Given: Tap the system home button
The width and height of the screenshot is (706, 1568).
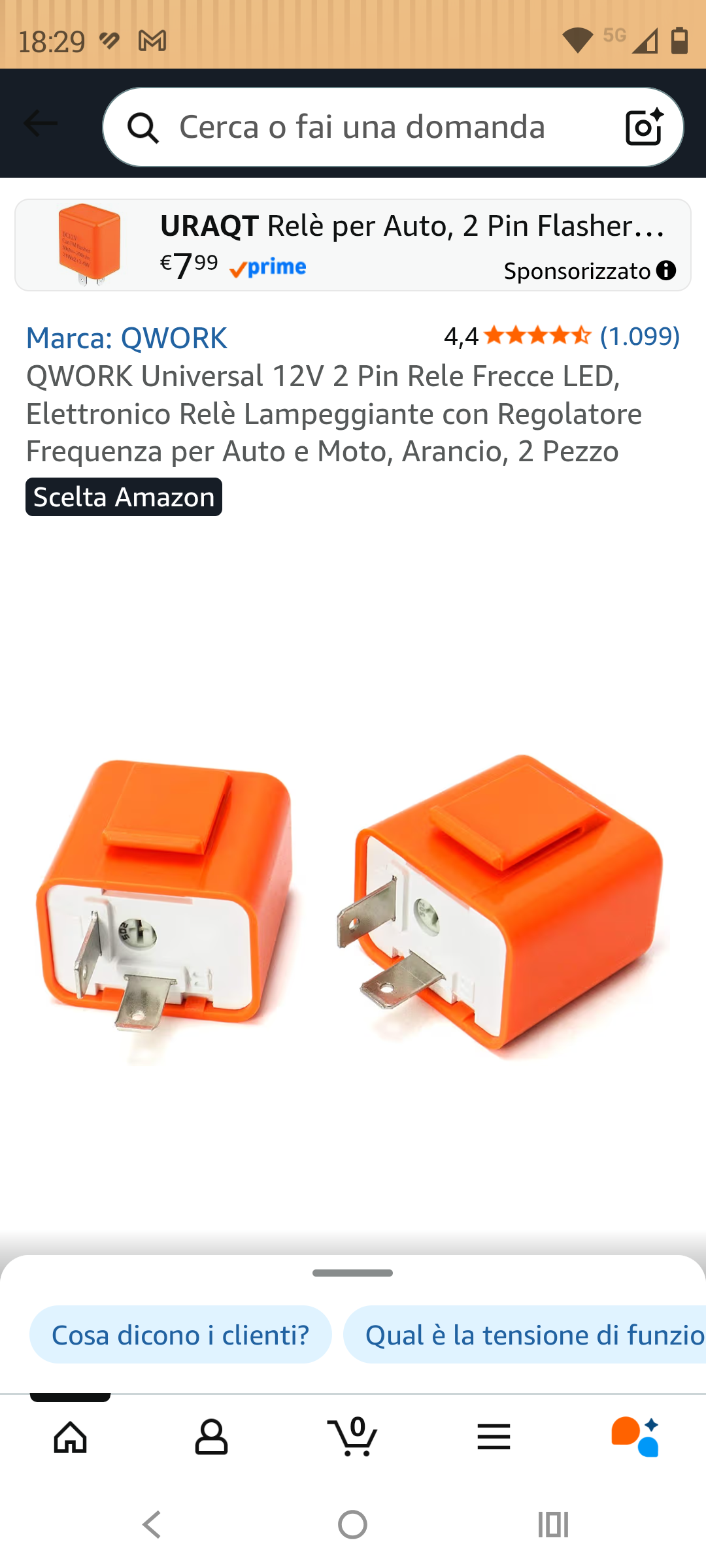Looking at the screenshot, I should 353,1525.
